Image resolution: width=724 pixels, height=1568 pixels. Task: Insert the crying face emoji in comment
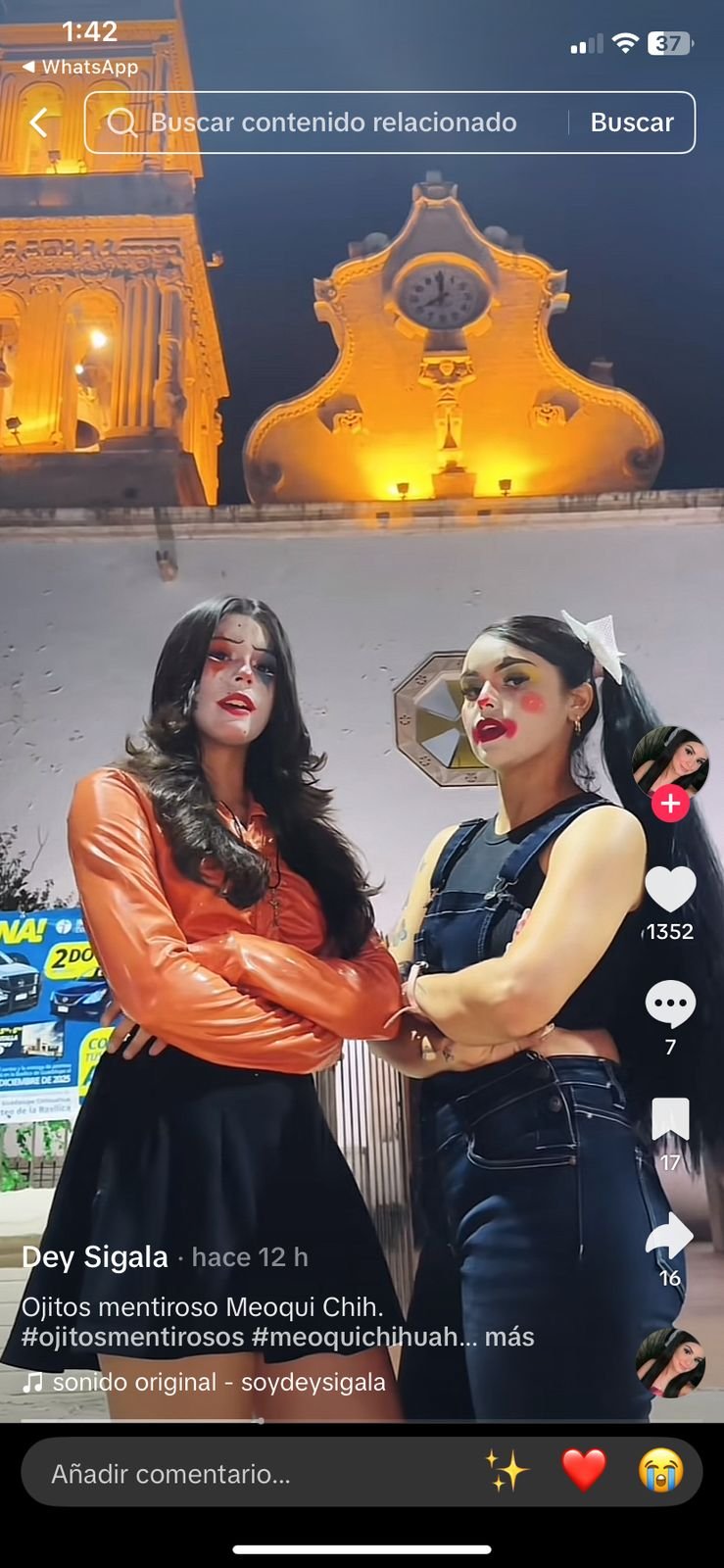click(x=661, y=1471)
